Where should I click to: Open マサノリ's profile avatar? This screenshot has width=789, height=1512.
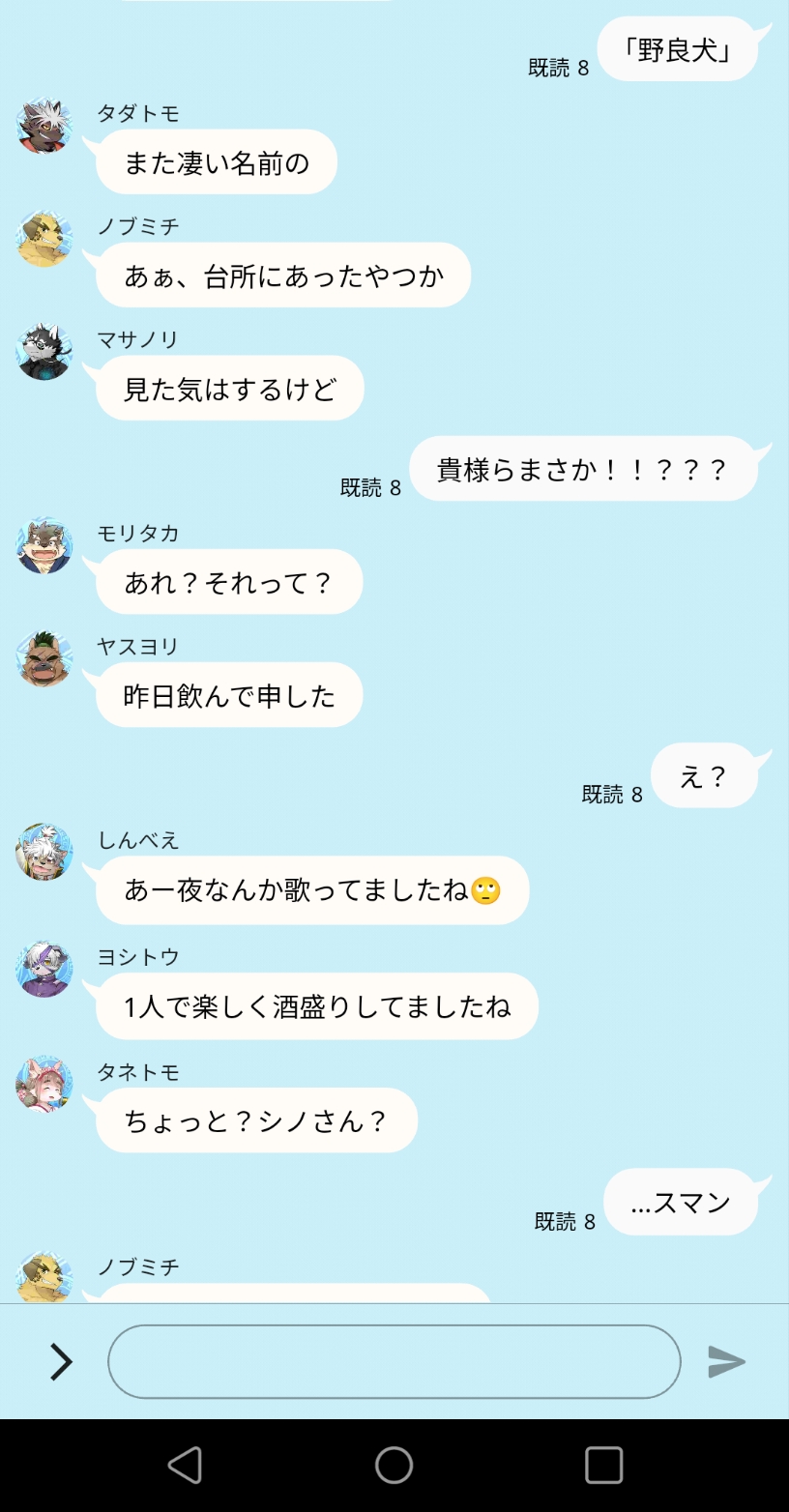click(x=44, y=352)
